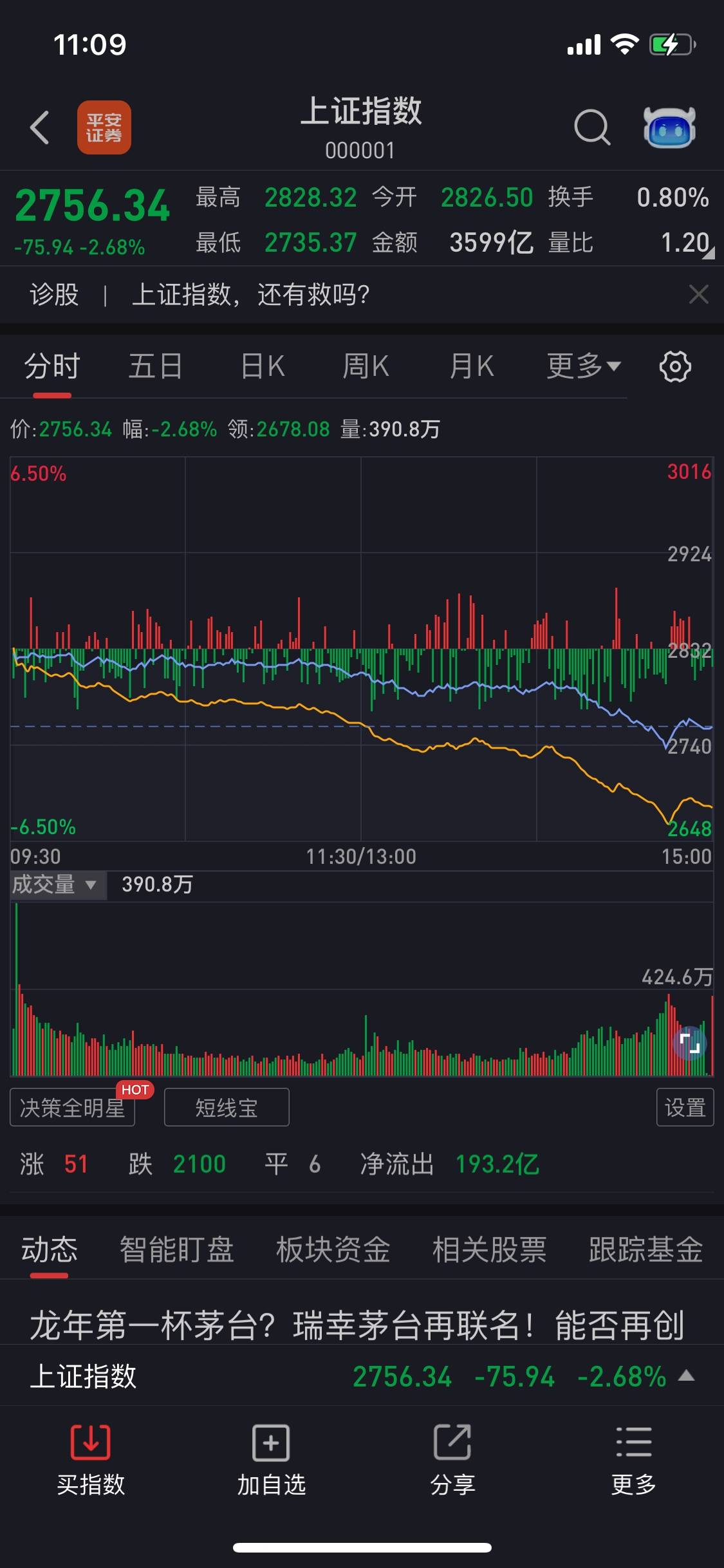
Task: Expand the chart to fullscreen
Action: [x=690, y=1041]
